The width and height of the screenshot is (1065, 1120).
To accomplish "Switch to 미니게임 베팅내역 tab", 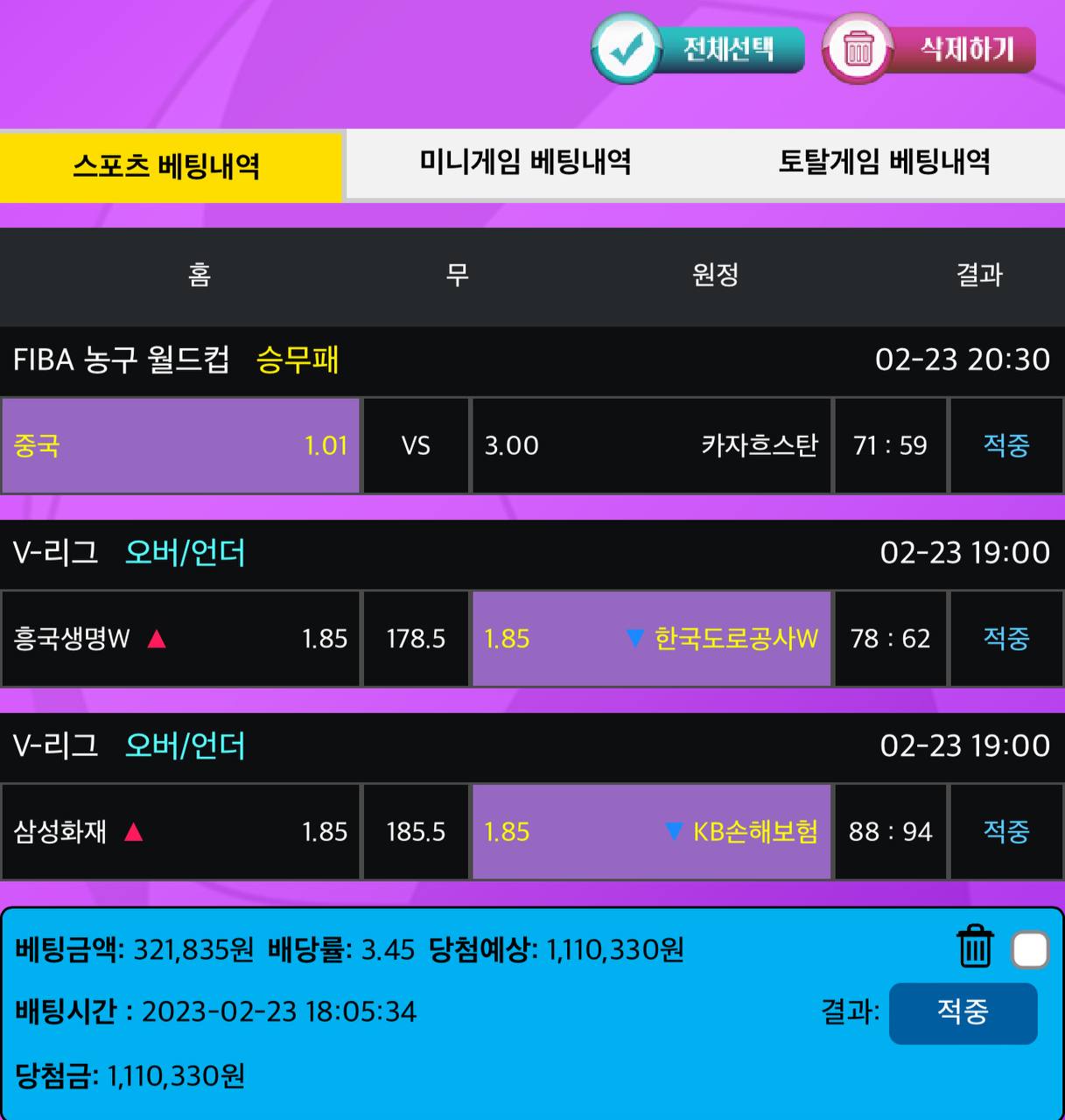I will click(x=525, y=163).
